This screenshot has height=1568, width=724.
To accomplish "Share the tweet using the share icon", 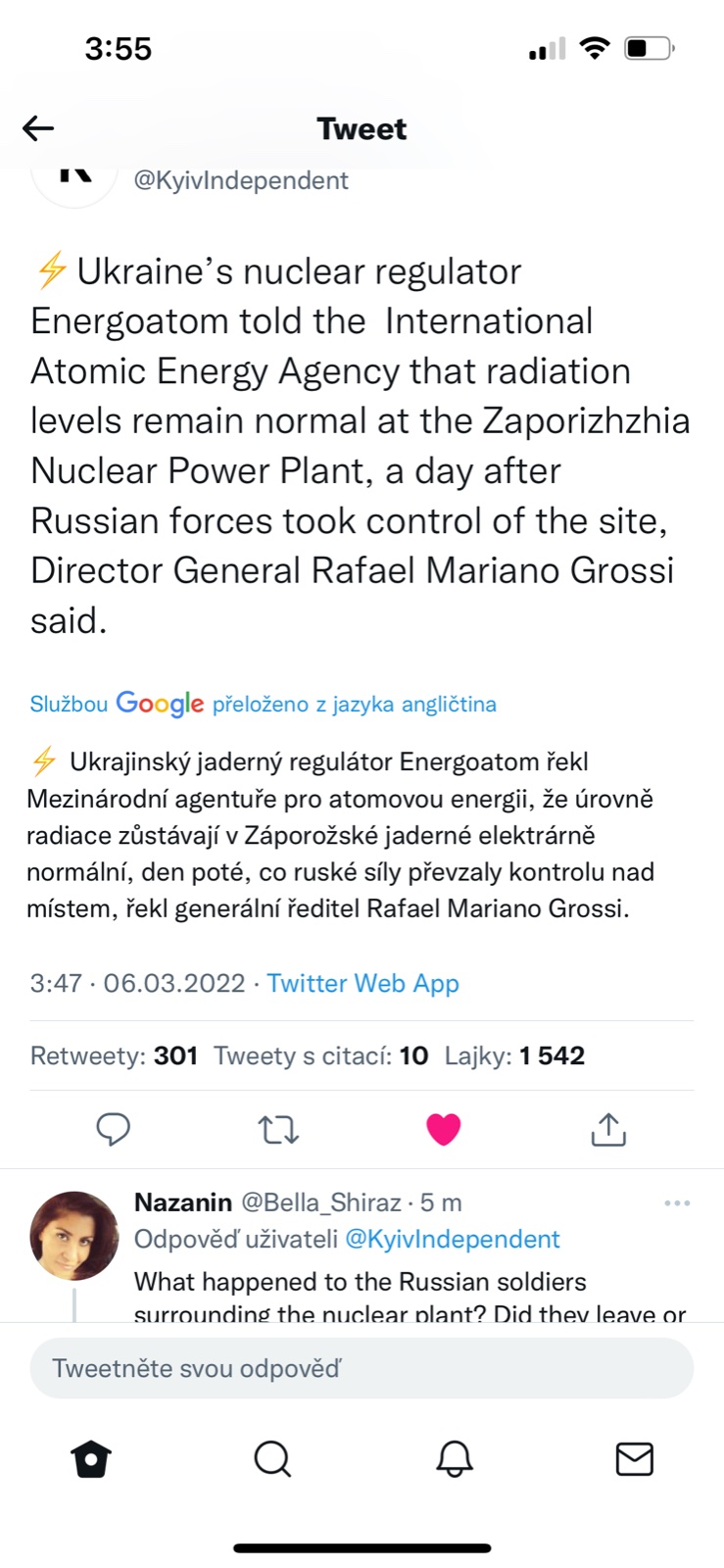I will (x=607, y=1130).
